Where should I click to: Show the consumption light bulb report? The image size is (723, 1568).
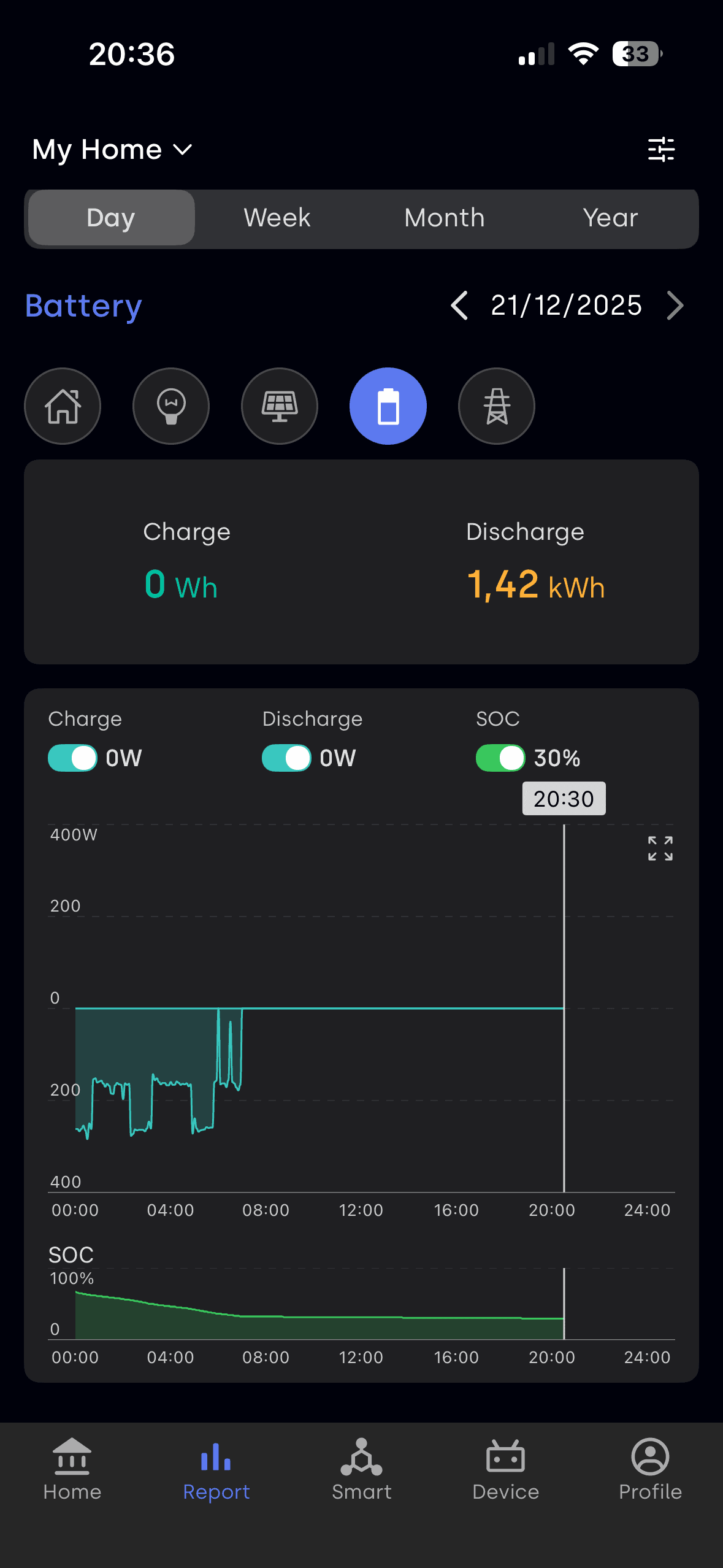pyautogui.click(x=171, y=406)
